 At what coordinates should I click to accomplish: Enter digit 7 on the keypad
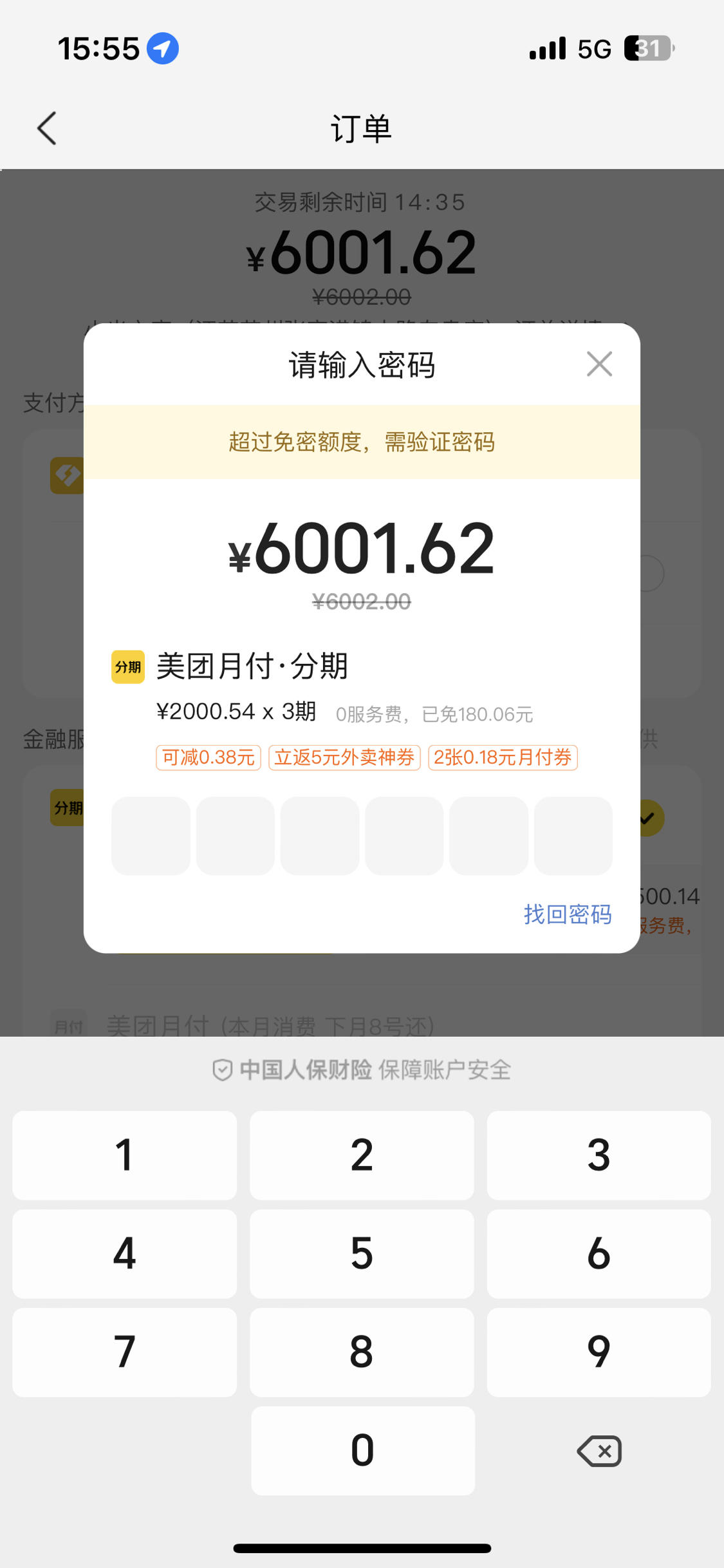click(124, 1352)
